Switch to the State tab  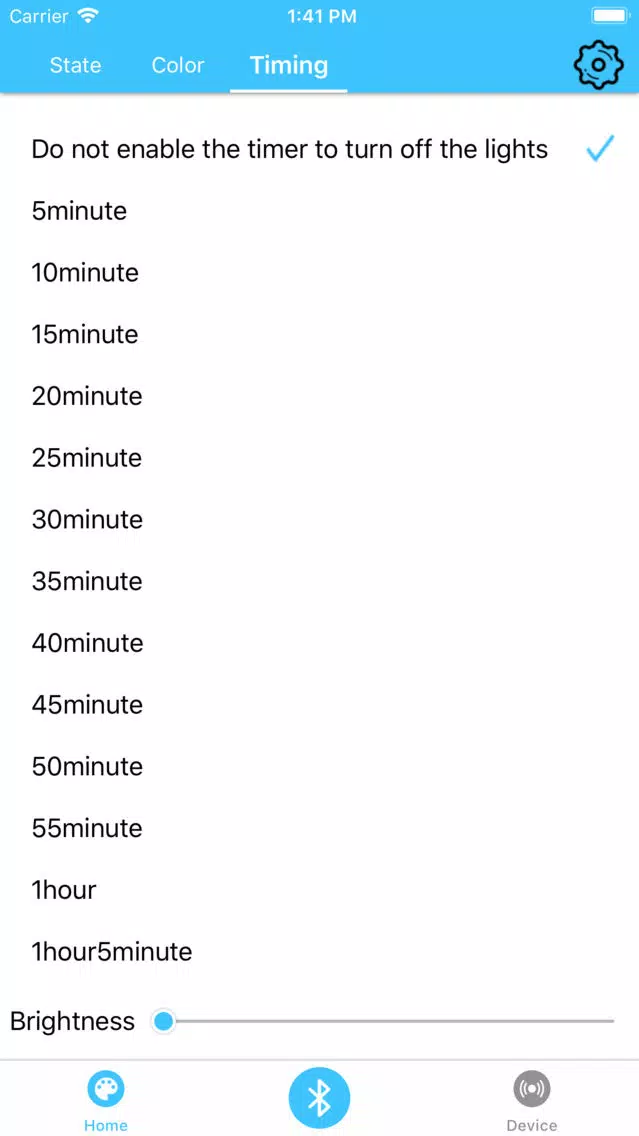(76, 65)
